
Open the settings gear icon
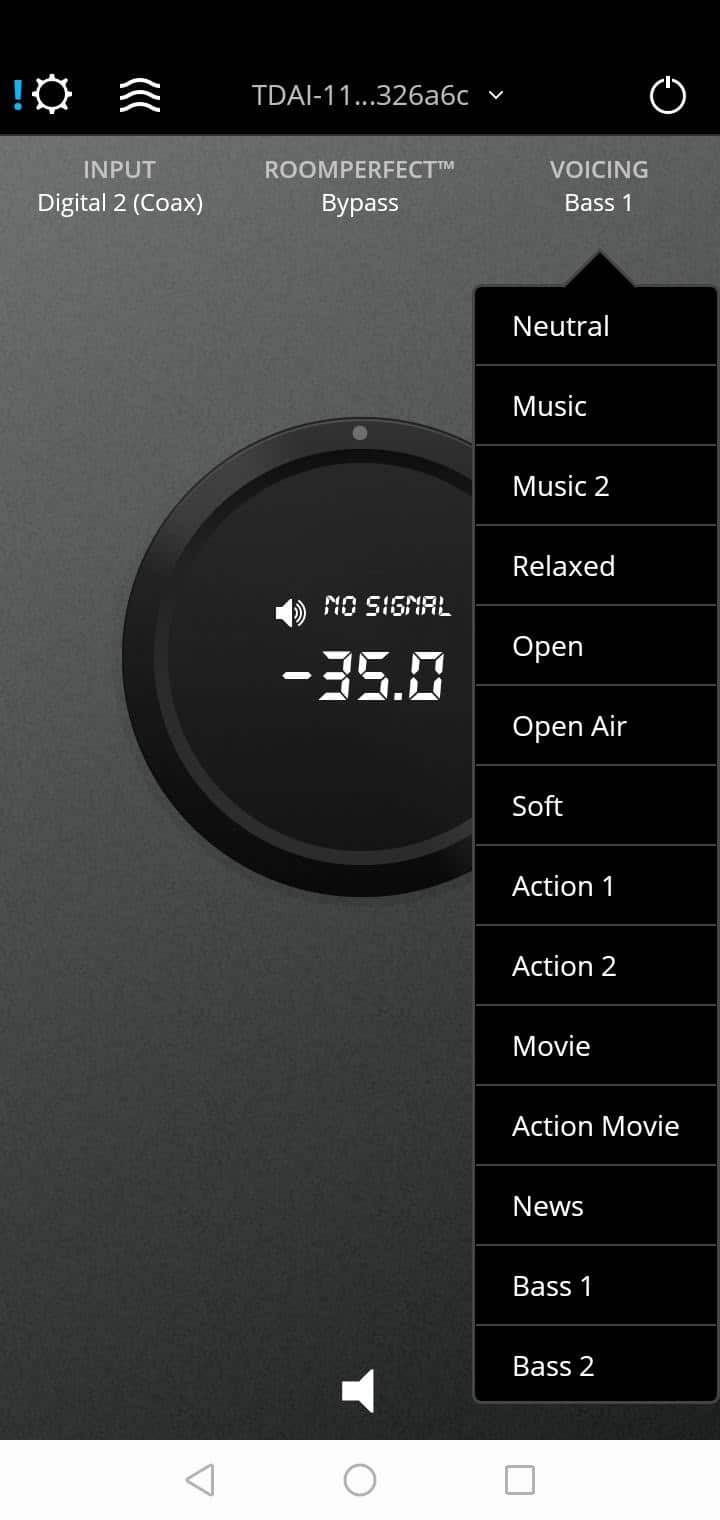click(x=51, y=96)
